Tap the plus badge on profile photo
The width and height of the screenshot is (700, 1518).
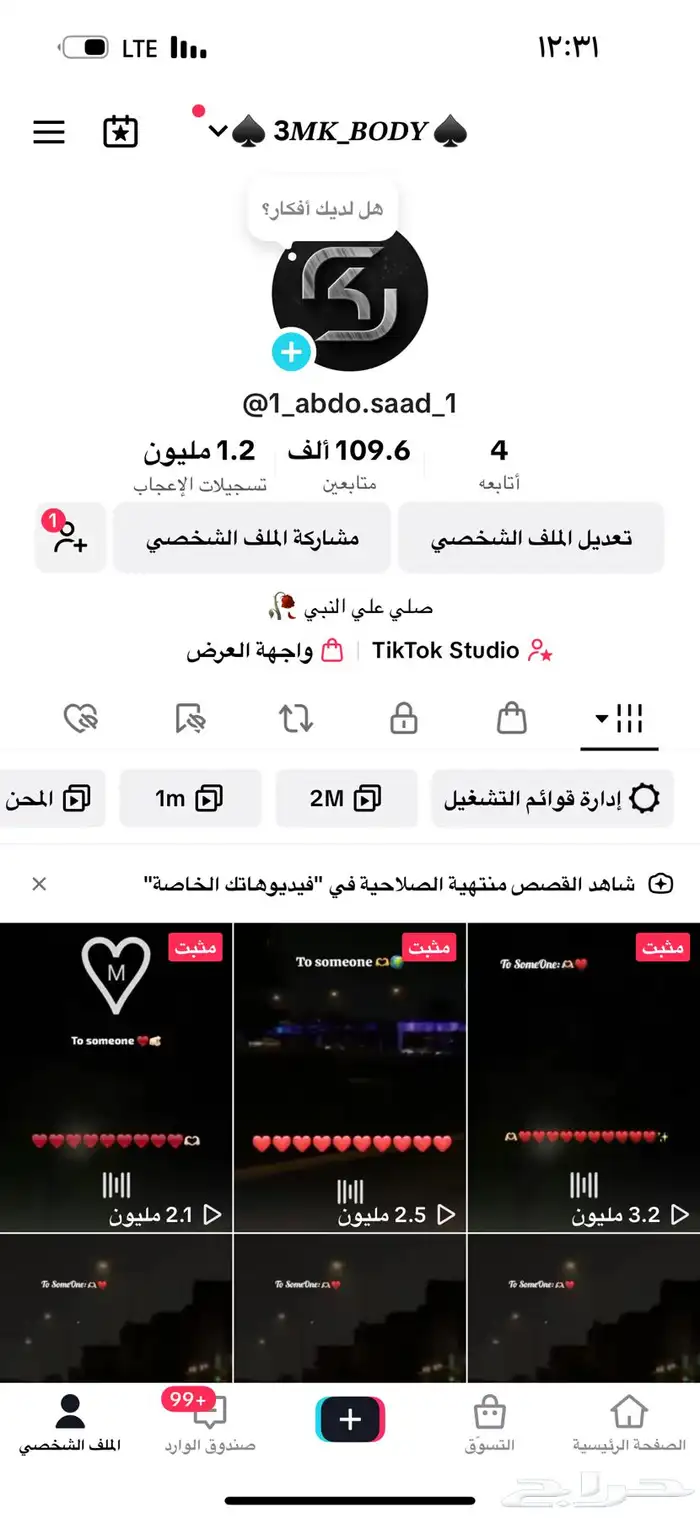click(292, 352)
